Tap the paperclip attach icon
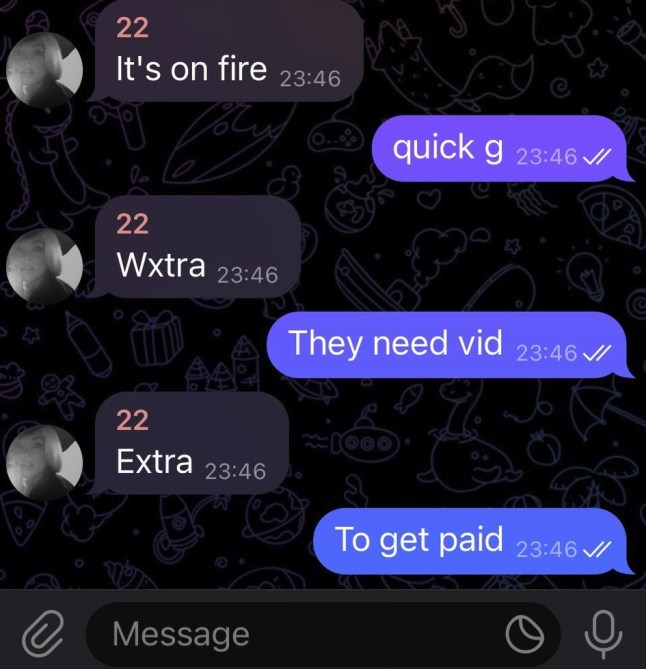The width and height of the screenshot is (646, 669). pyautogui.click(x=41, y=634)
